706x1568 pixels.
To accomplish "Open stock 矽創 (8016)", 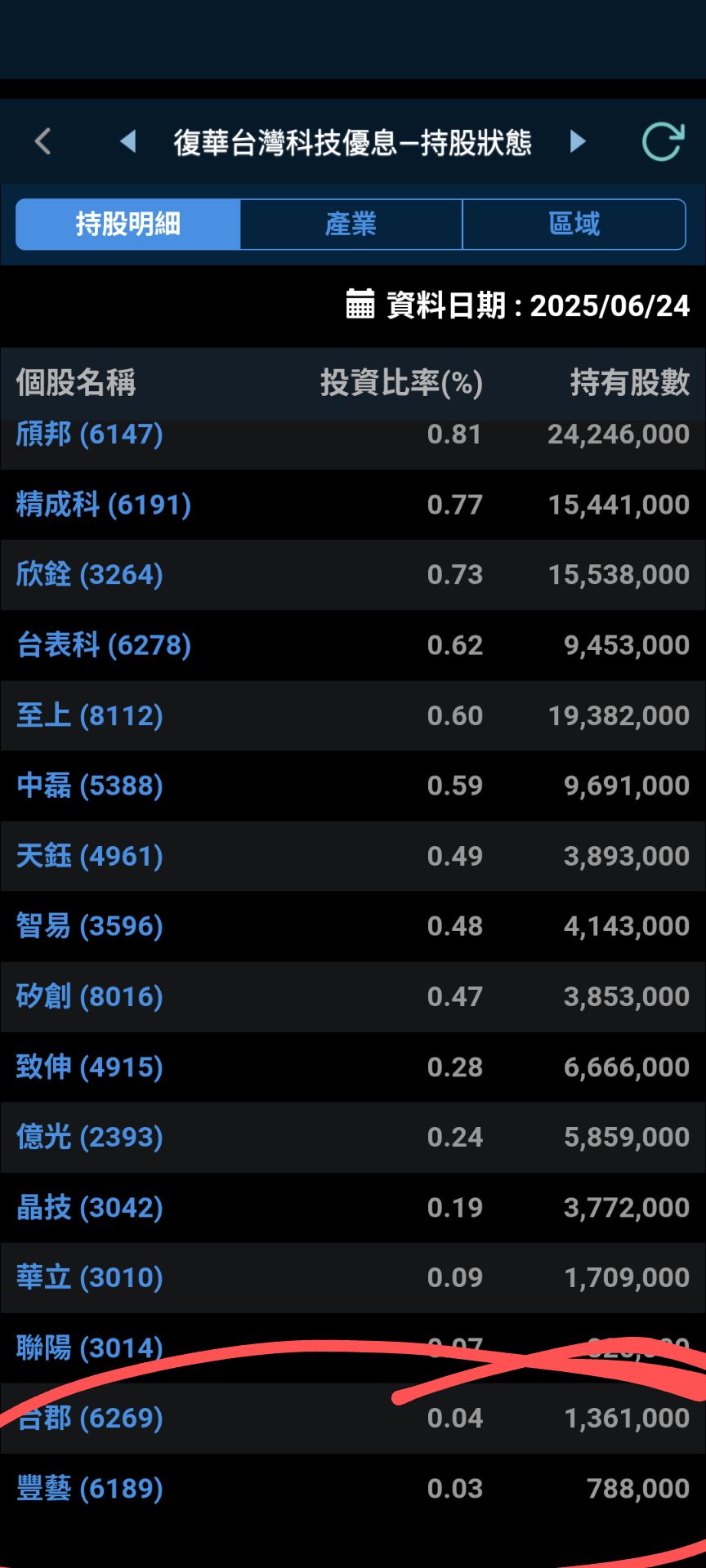I will pos(90,996).
